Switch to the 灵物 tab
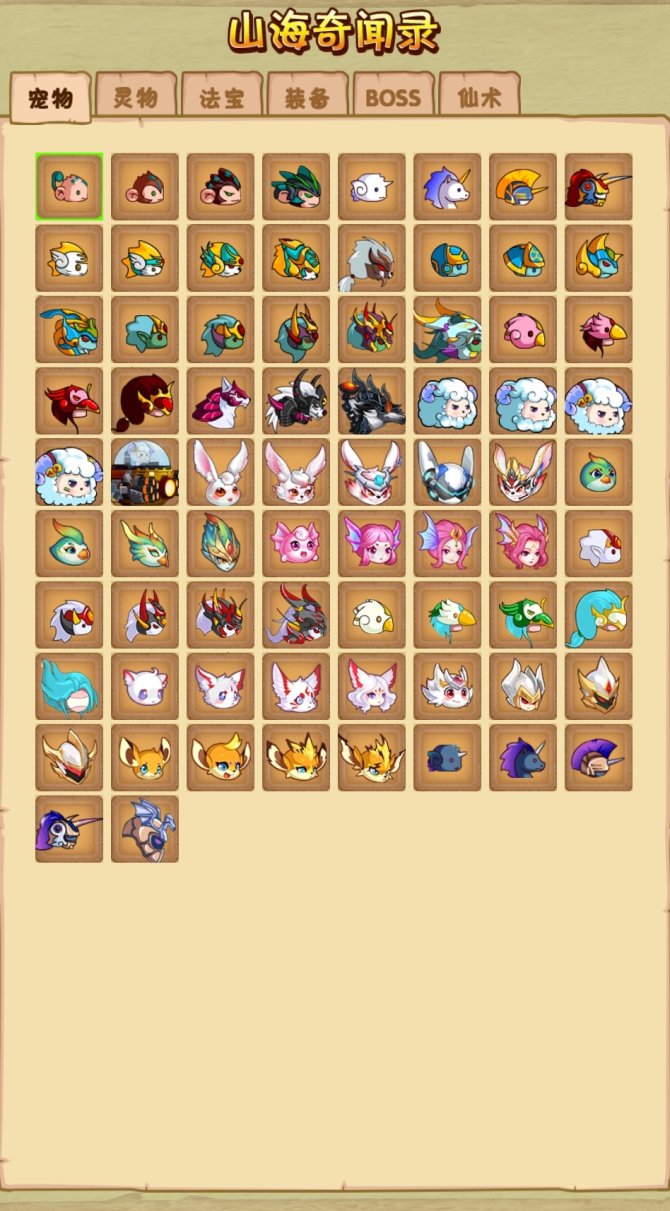 (136, 98)
